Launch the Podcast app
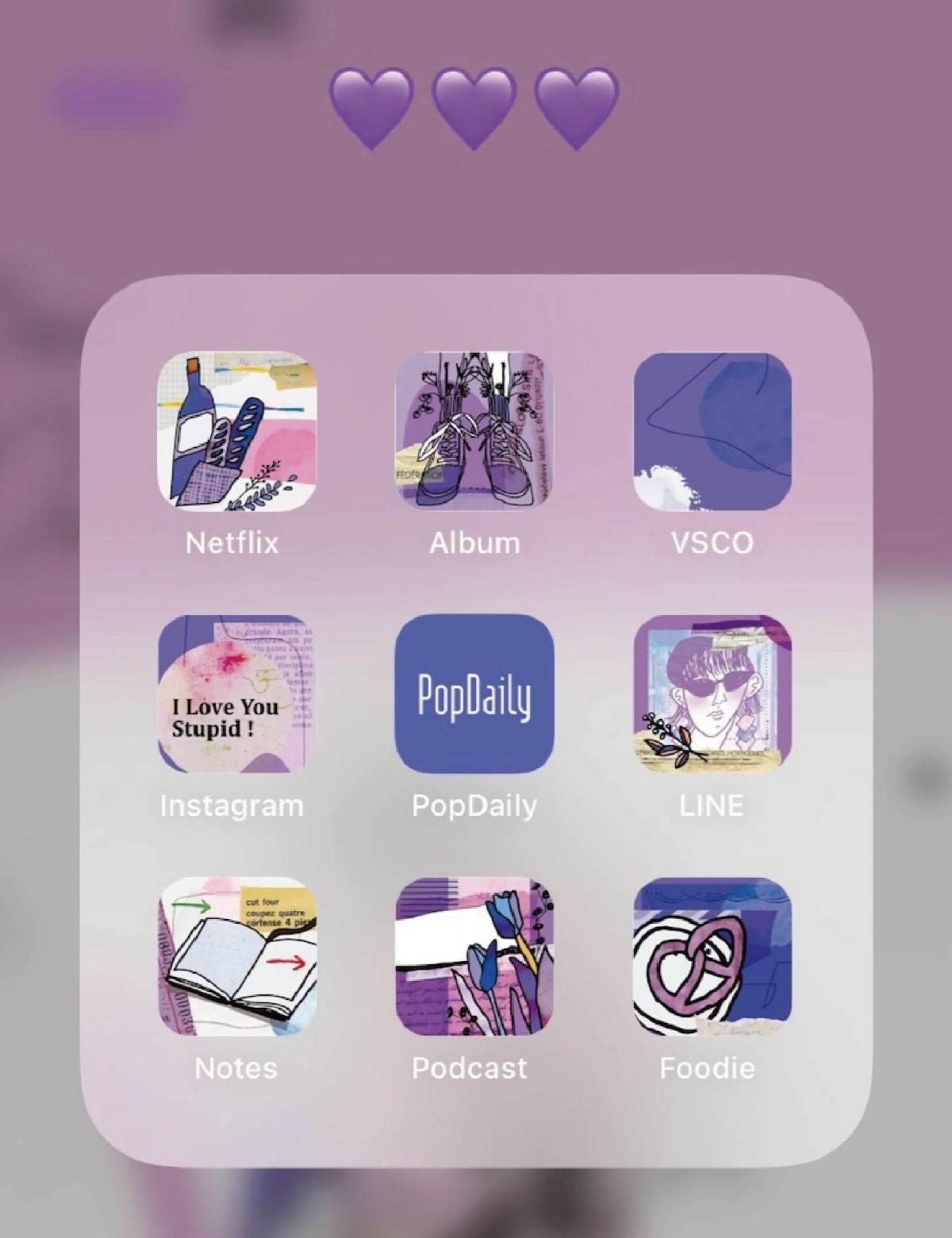 474,956
